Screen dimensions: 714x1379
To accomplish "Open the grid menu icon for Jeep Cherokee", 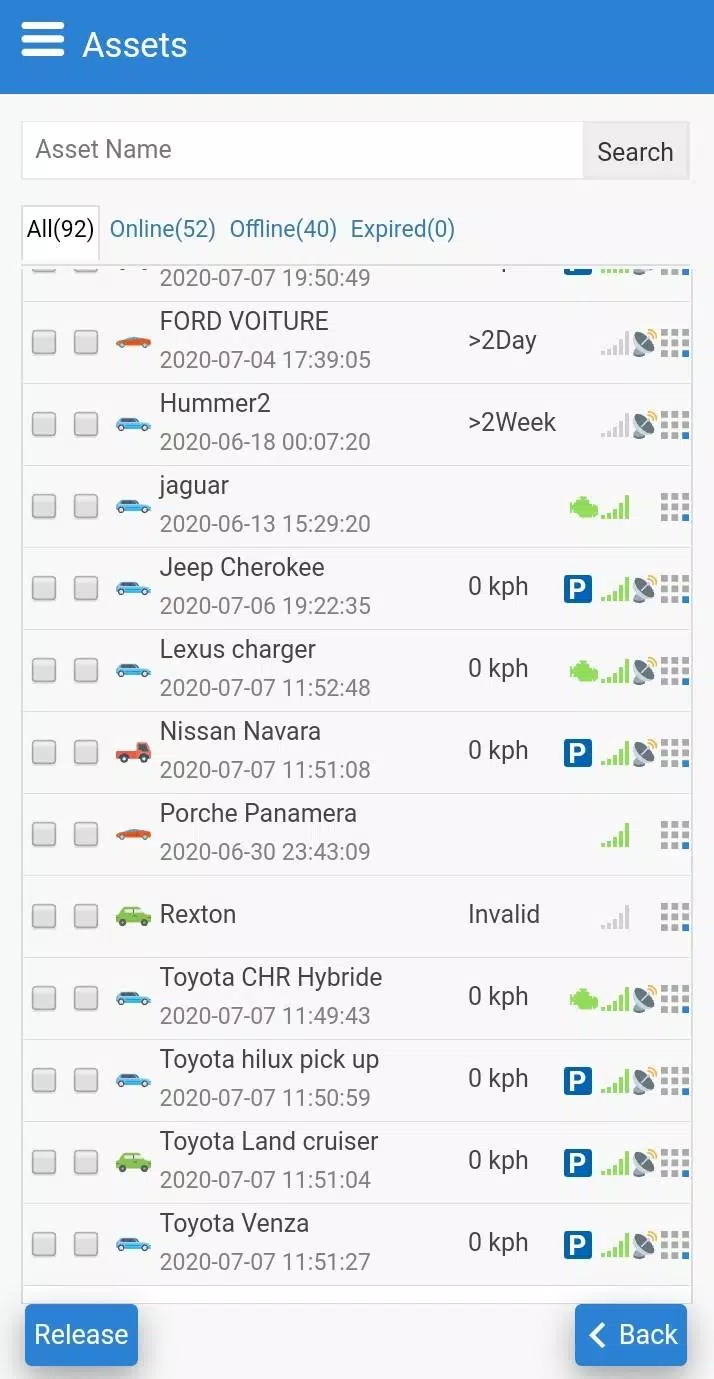I will click(x=675, y=589).
